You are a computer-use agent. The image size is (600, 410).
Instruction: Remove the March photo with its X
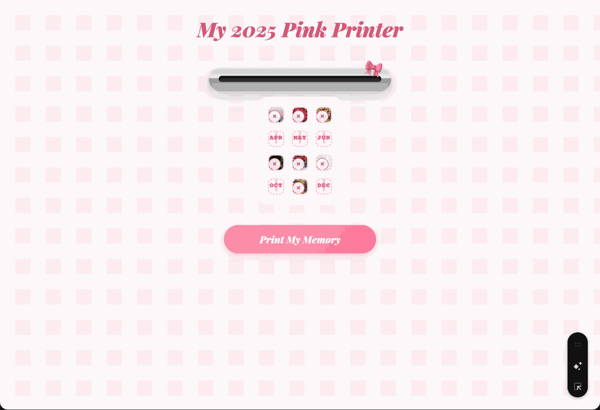point(324,116)
